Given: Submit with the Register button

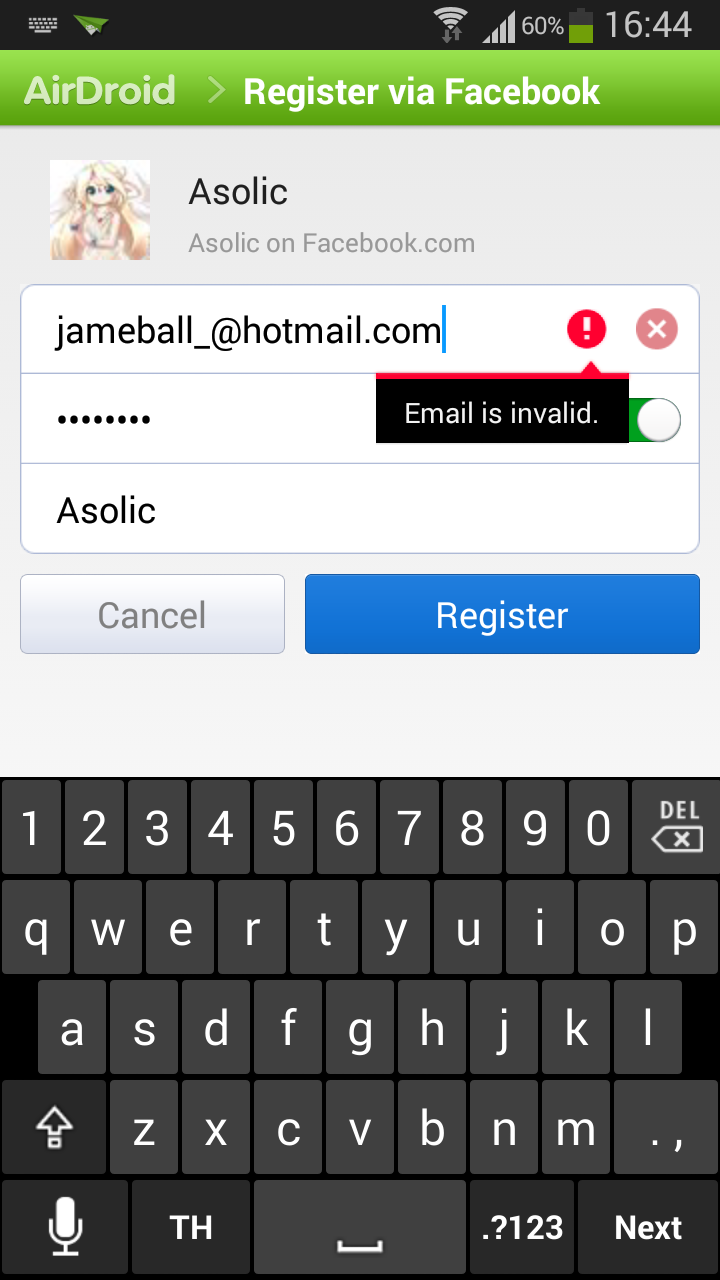Looking at the screenshot, I should coord(502,614).
